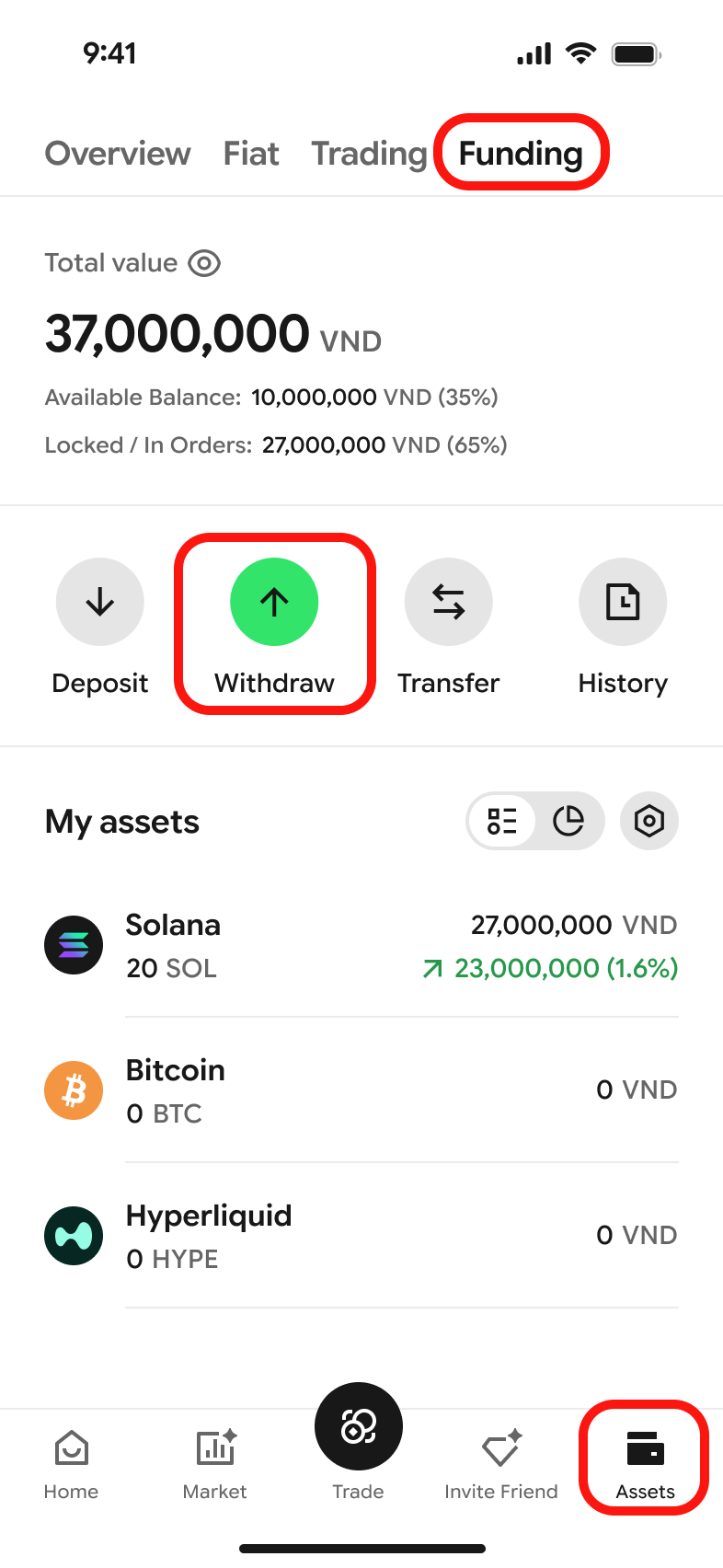Viewport: 723px width, 1568px height.
Task: View transaction History
Action: pos(623,628)
